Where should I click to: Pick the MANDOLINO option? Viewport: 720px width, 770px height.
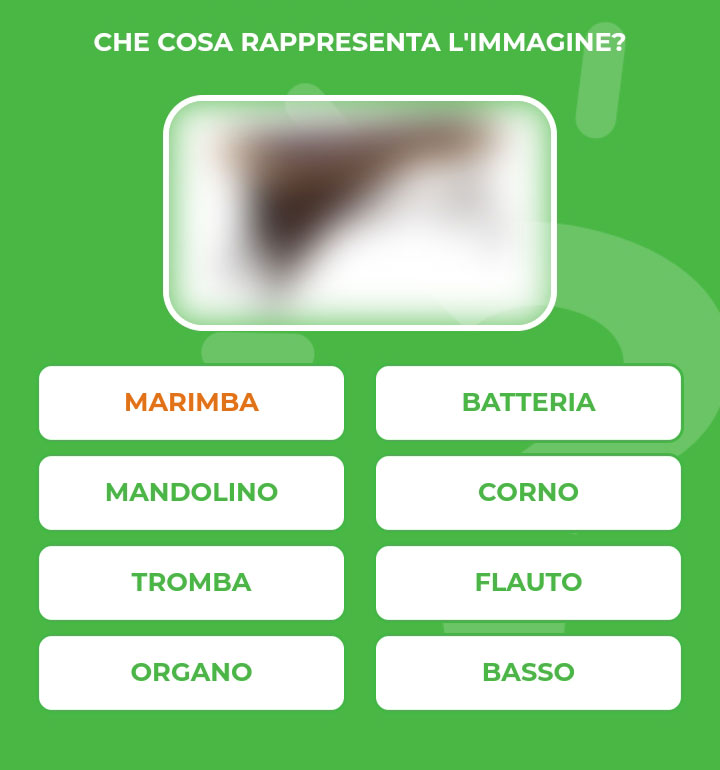[191, 493]
